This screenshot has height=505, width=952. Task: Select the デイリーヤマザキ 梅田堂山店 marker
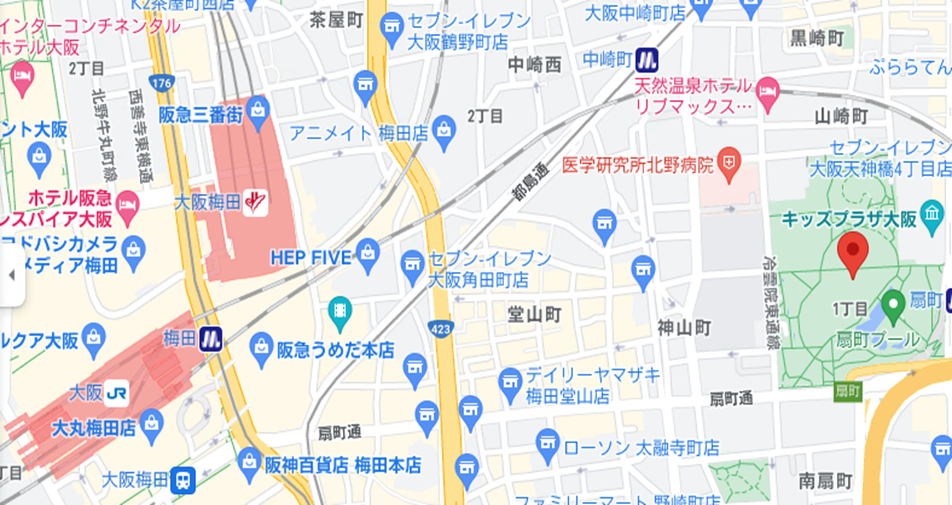[x=510, y=380]
